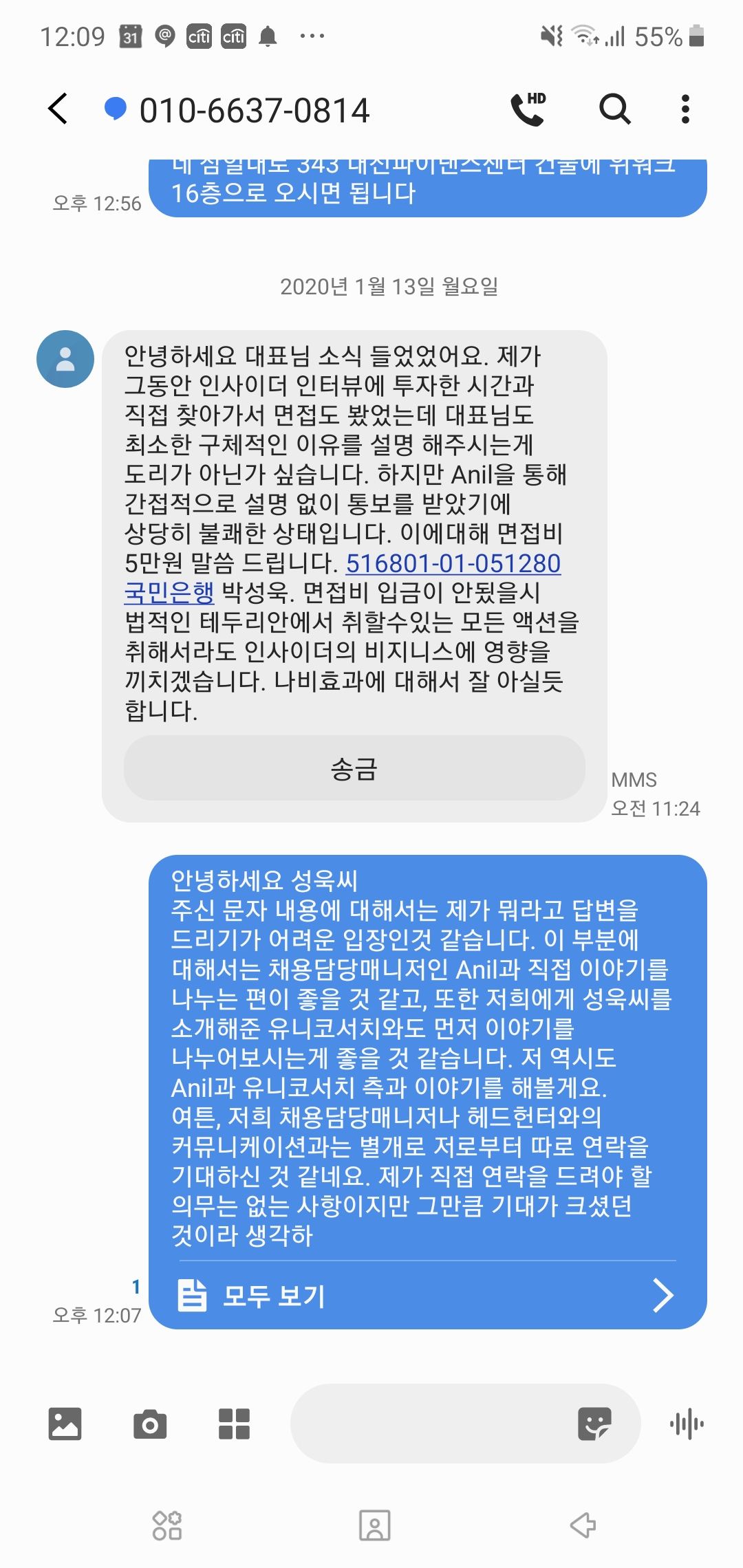Search within this conversation
743x1568 pixels.
tap(614, 109)
